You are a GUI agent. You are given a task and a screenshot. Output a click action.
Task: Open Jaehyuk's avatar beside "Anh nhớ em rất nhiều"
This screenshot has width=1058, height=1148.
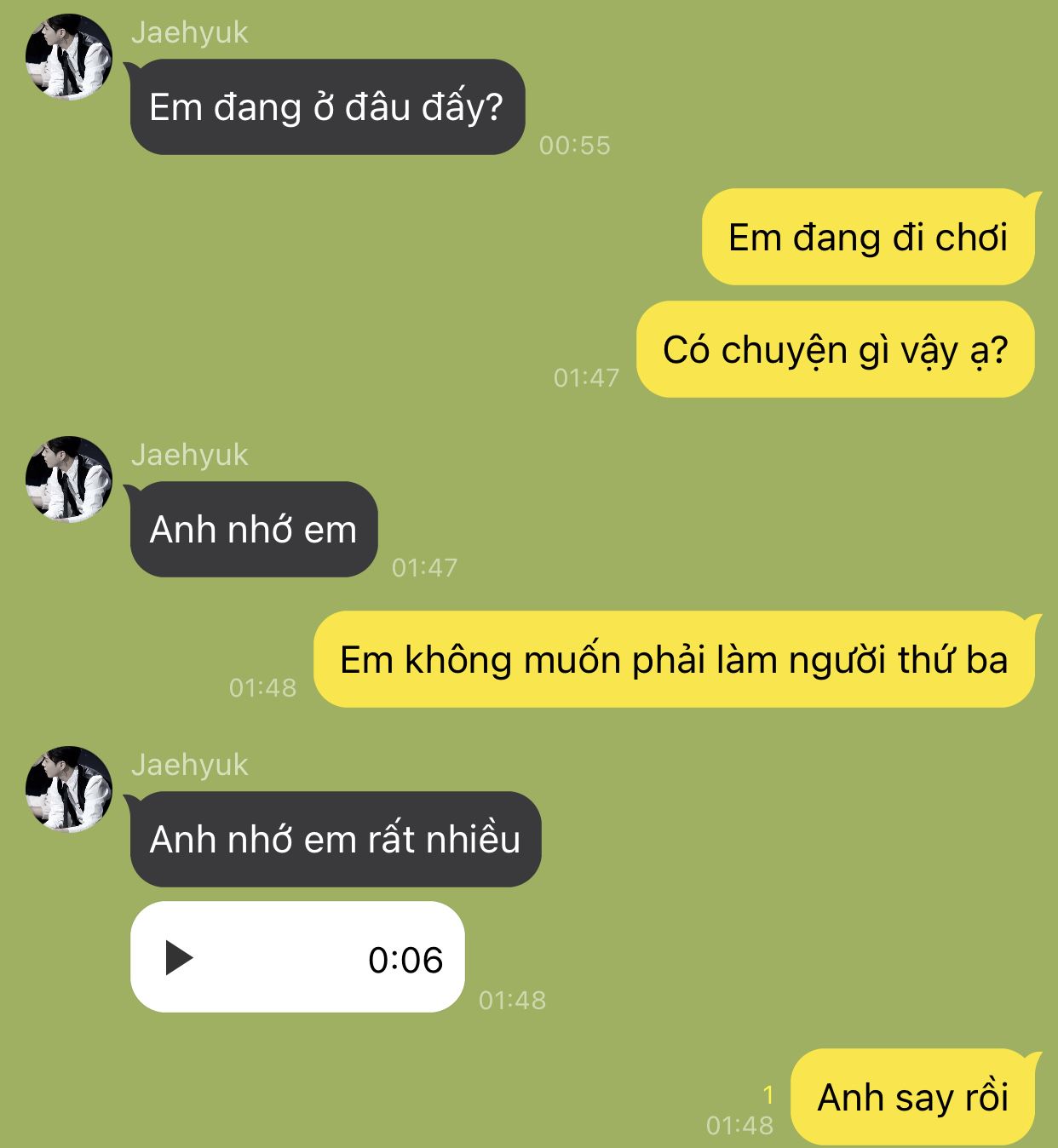68,789
